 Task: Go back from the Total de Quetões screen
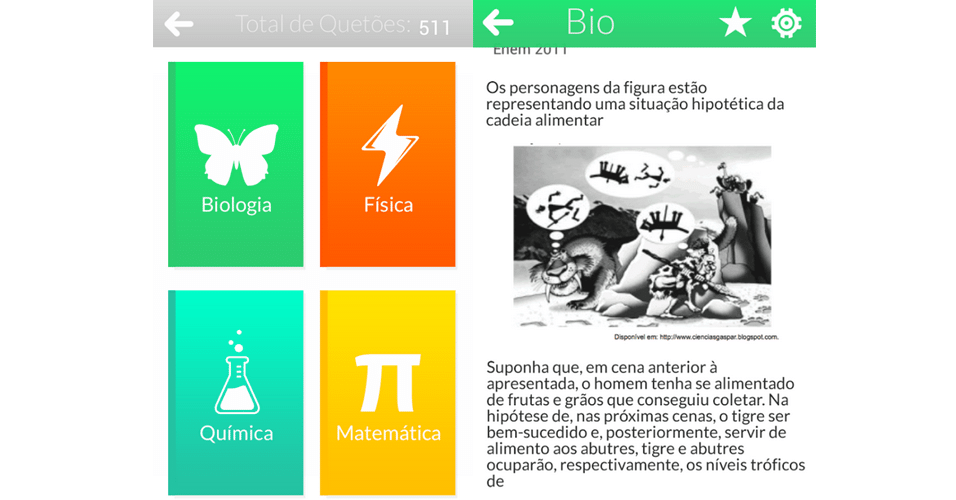coord(179,24)
